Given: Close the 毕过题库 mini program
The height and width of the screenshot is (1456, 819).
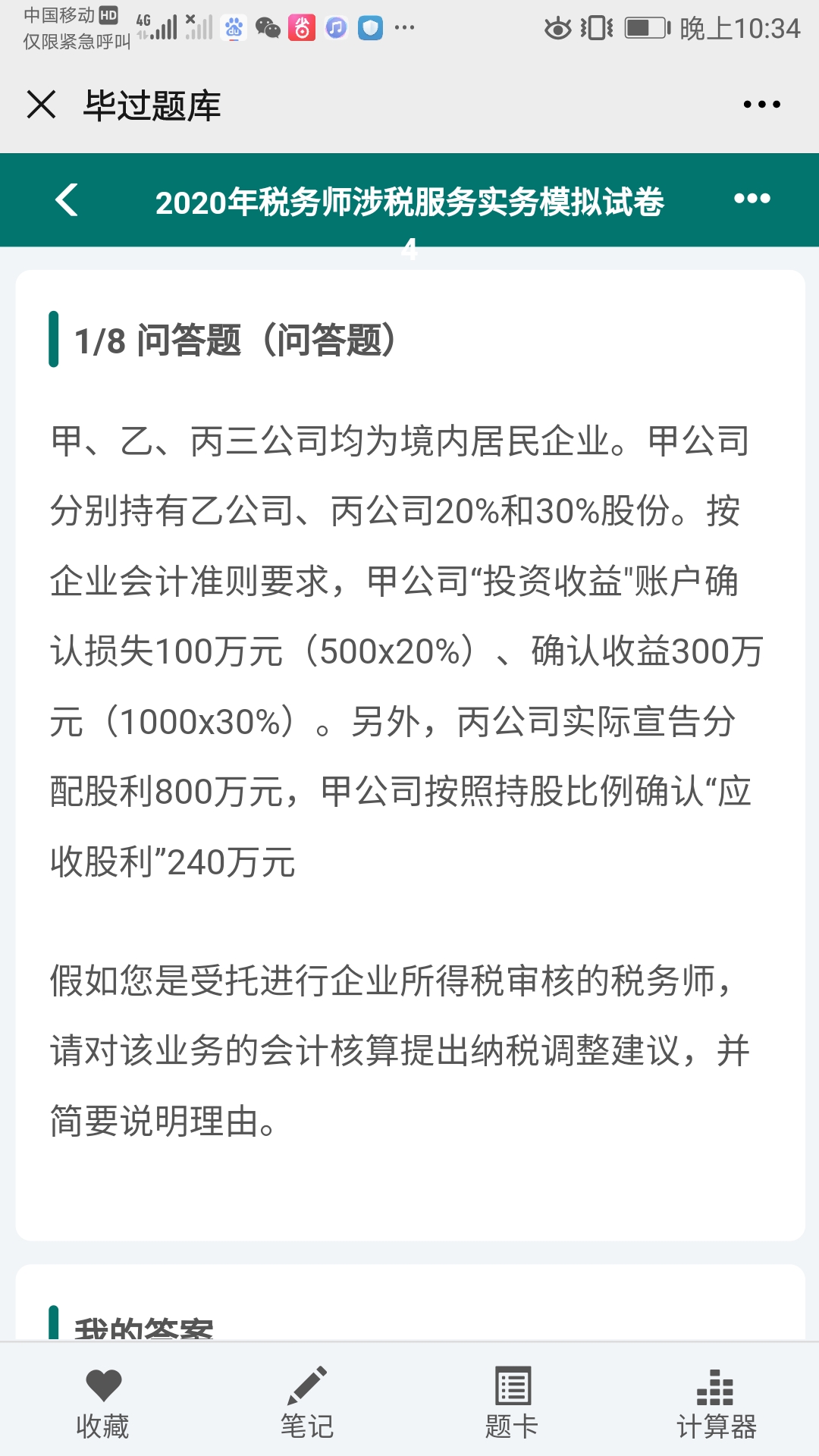Looking at the screenshot, I should pyautogui.click(x=42, y=105).
